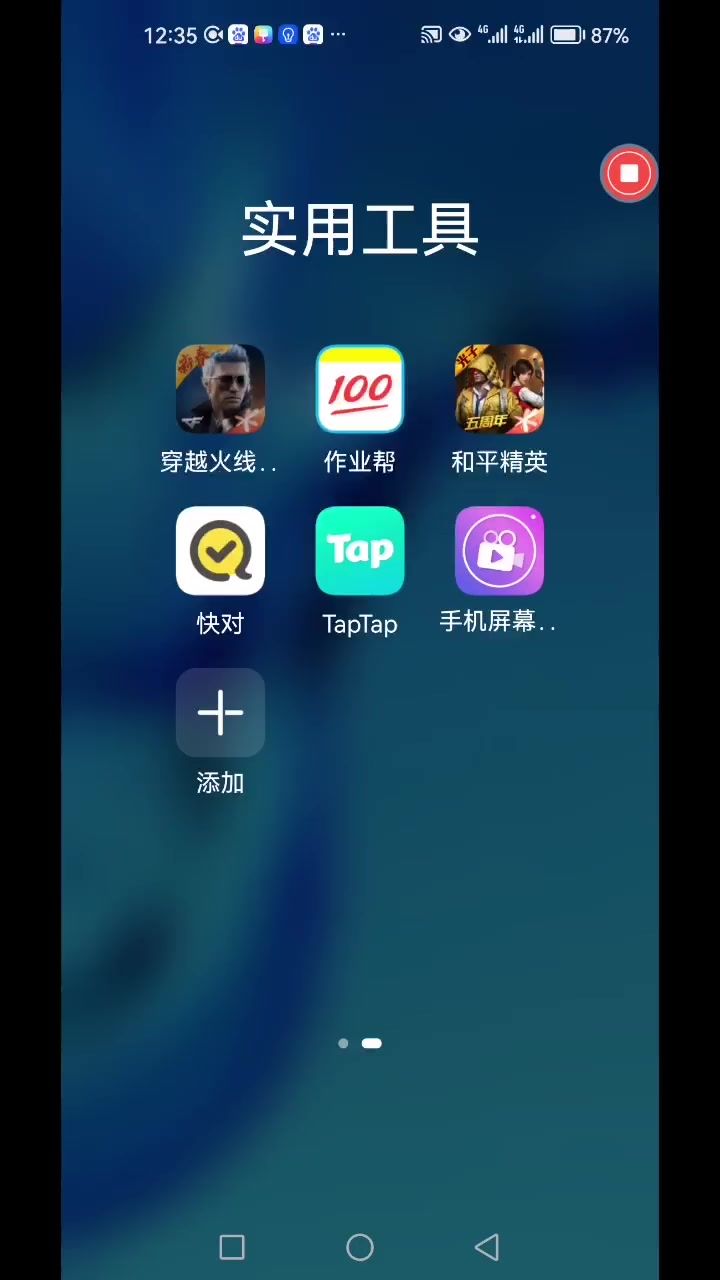This screenshot has height=1280, width=720.
Task: Open the TapTap app
Action: point(360,551)
